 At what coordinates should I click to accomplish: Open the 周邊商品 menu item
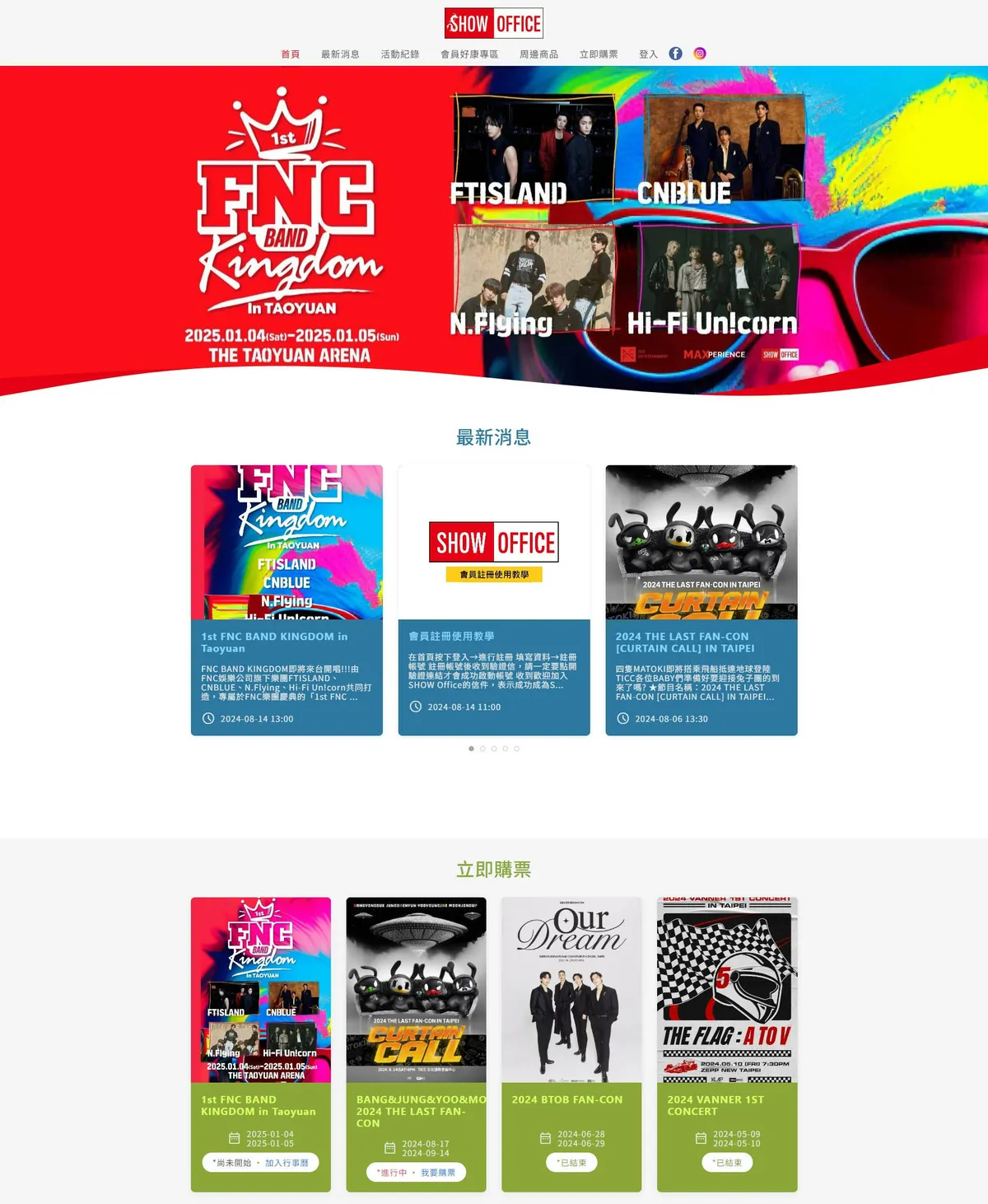point(538,54)
